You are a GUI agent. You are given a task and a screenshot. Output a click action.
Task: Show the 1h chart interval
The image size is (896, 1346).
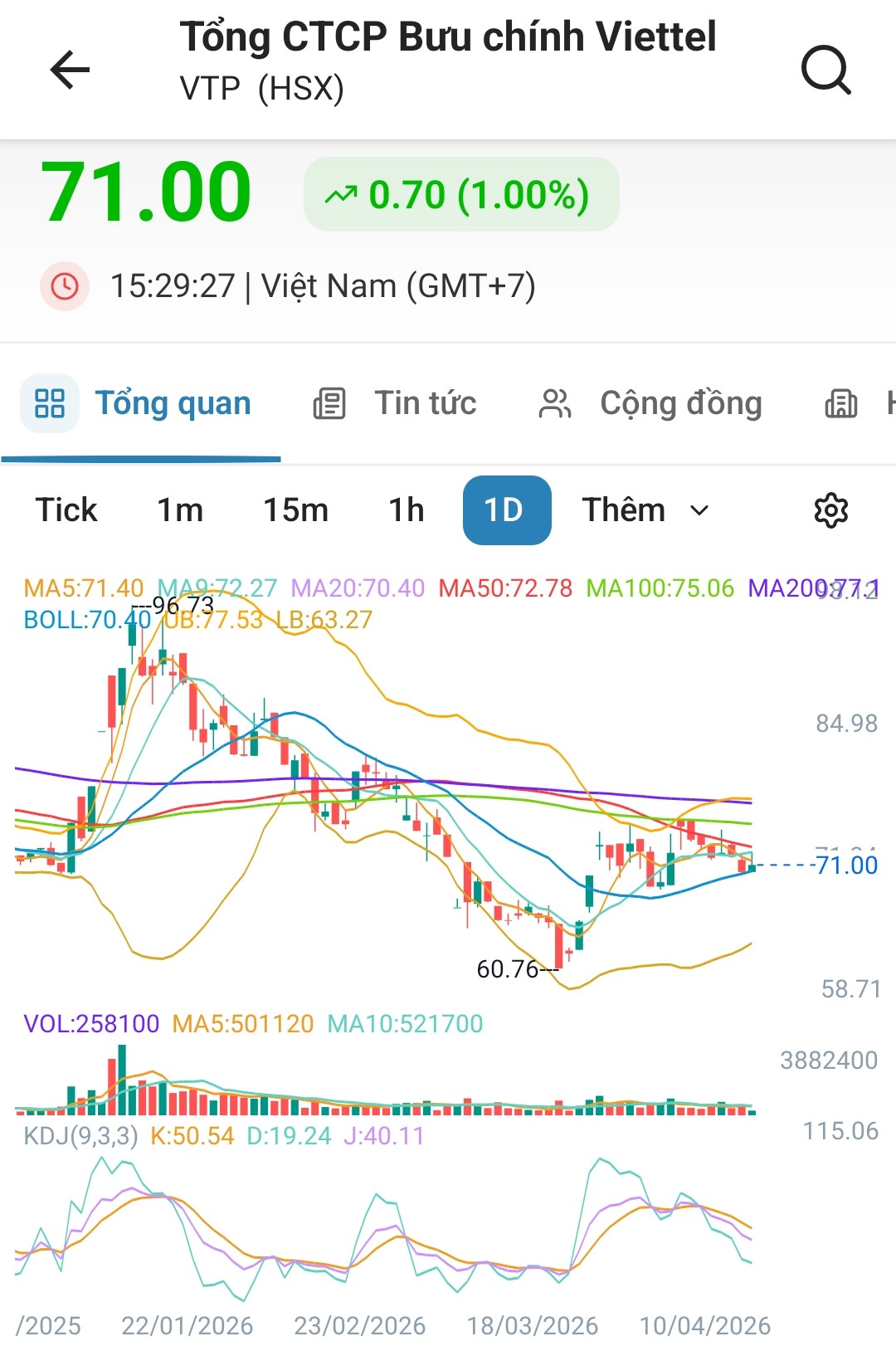click(407, 510)
